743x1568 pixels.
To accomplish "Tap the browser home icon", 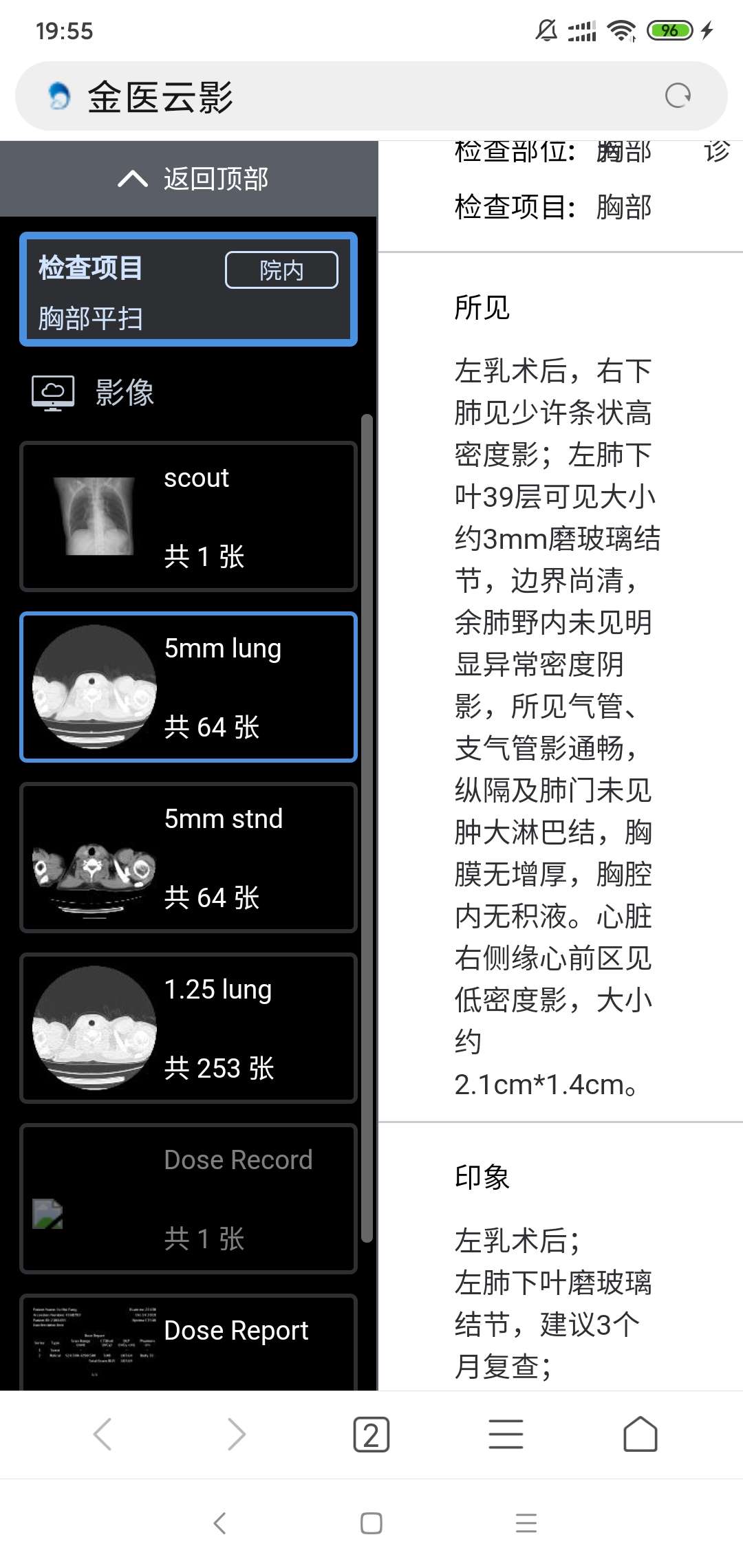I will point(639,1434).
